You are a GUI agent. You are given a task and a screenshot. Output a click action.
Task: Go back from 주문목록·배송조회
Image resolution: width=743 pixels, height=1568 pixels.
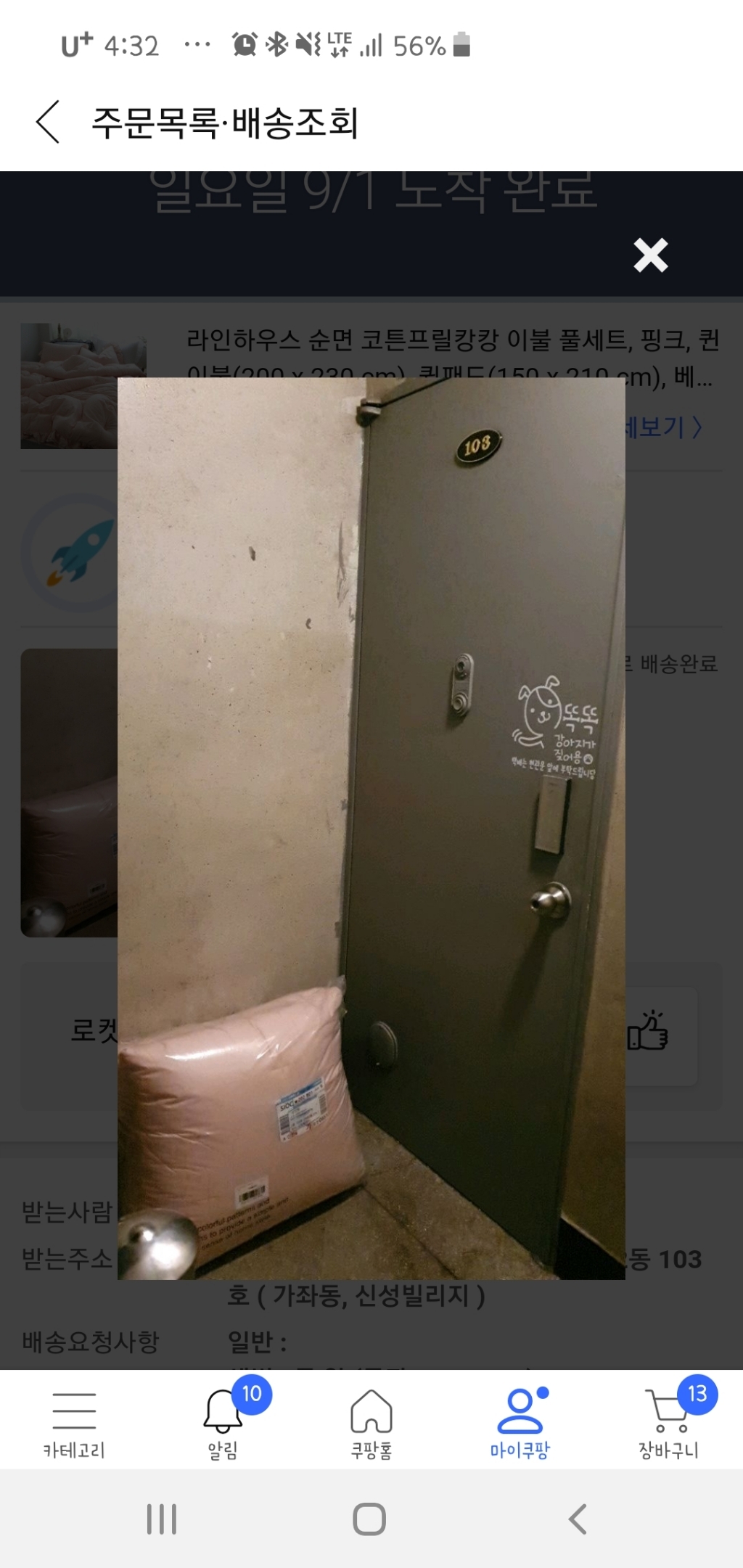click(48, 122)
